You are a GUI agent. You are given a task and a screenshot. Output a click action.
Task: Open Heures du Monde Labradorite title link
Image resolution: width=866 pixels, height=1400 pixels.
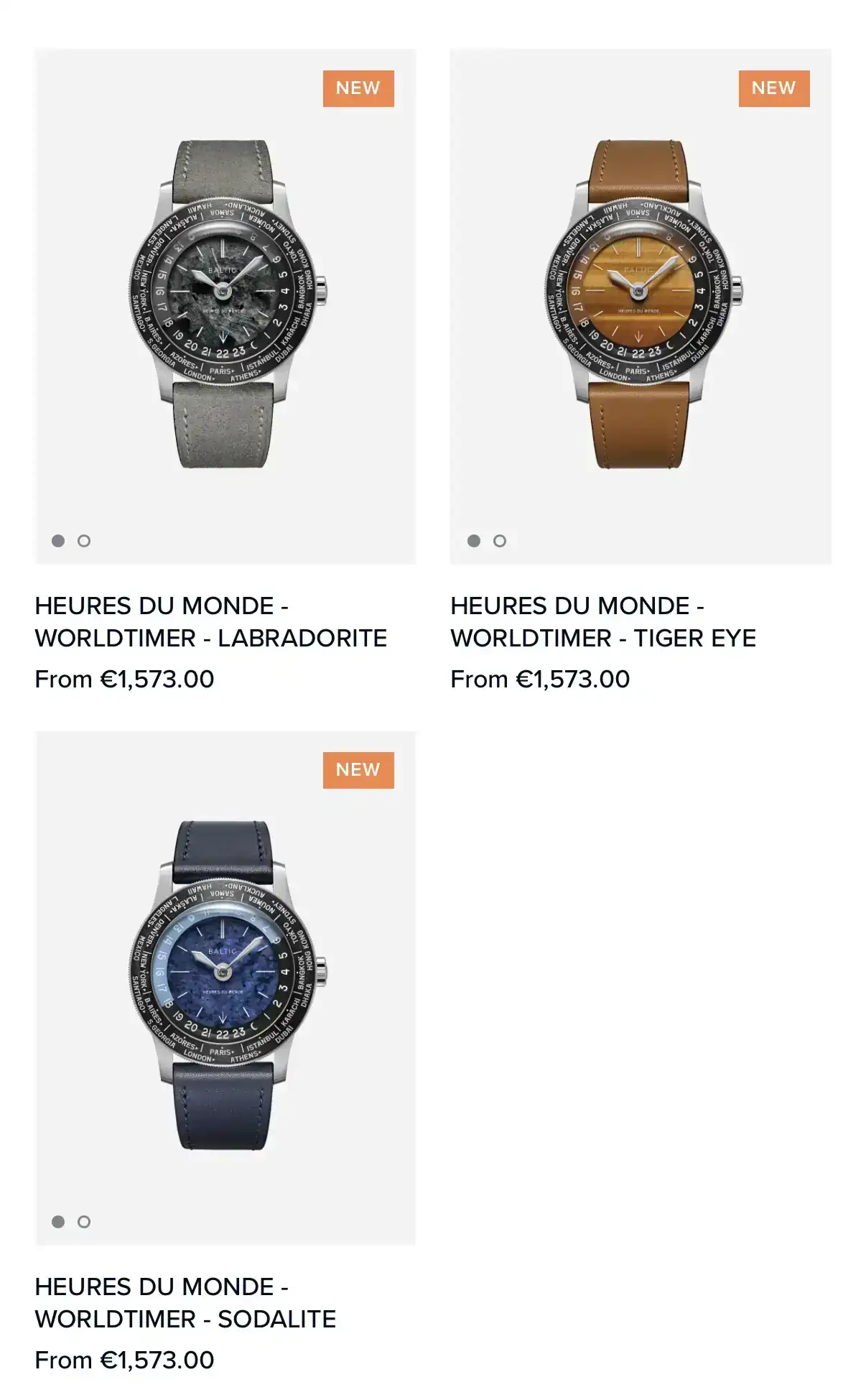tap(210, 622)
